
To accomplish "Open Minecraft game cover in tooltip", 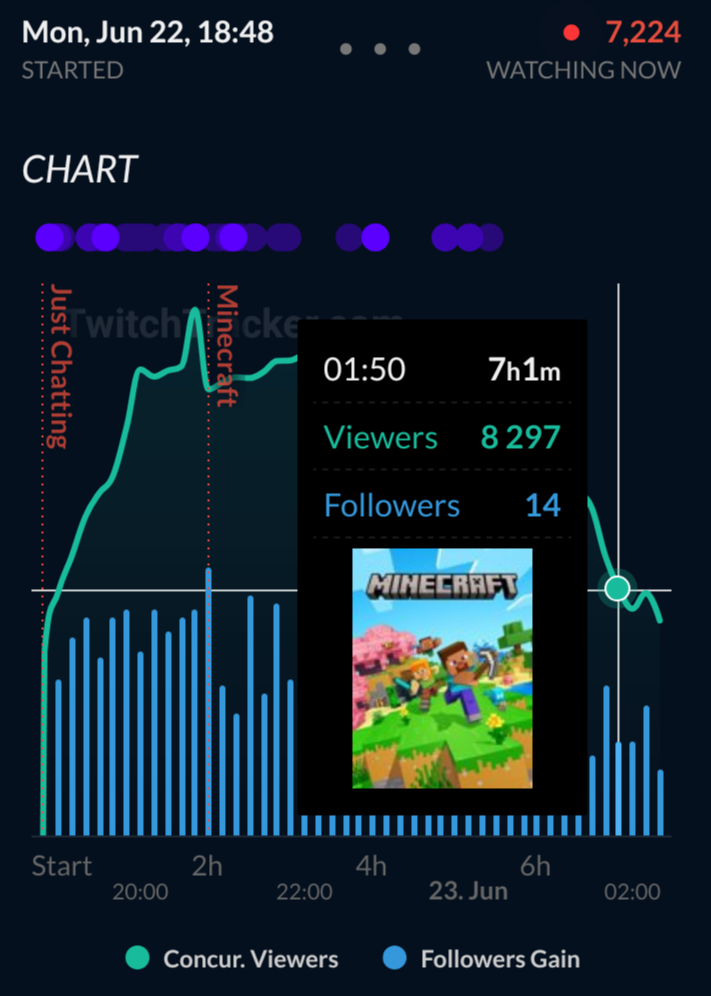I will tap(442, 668).
